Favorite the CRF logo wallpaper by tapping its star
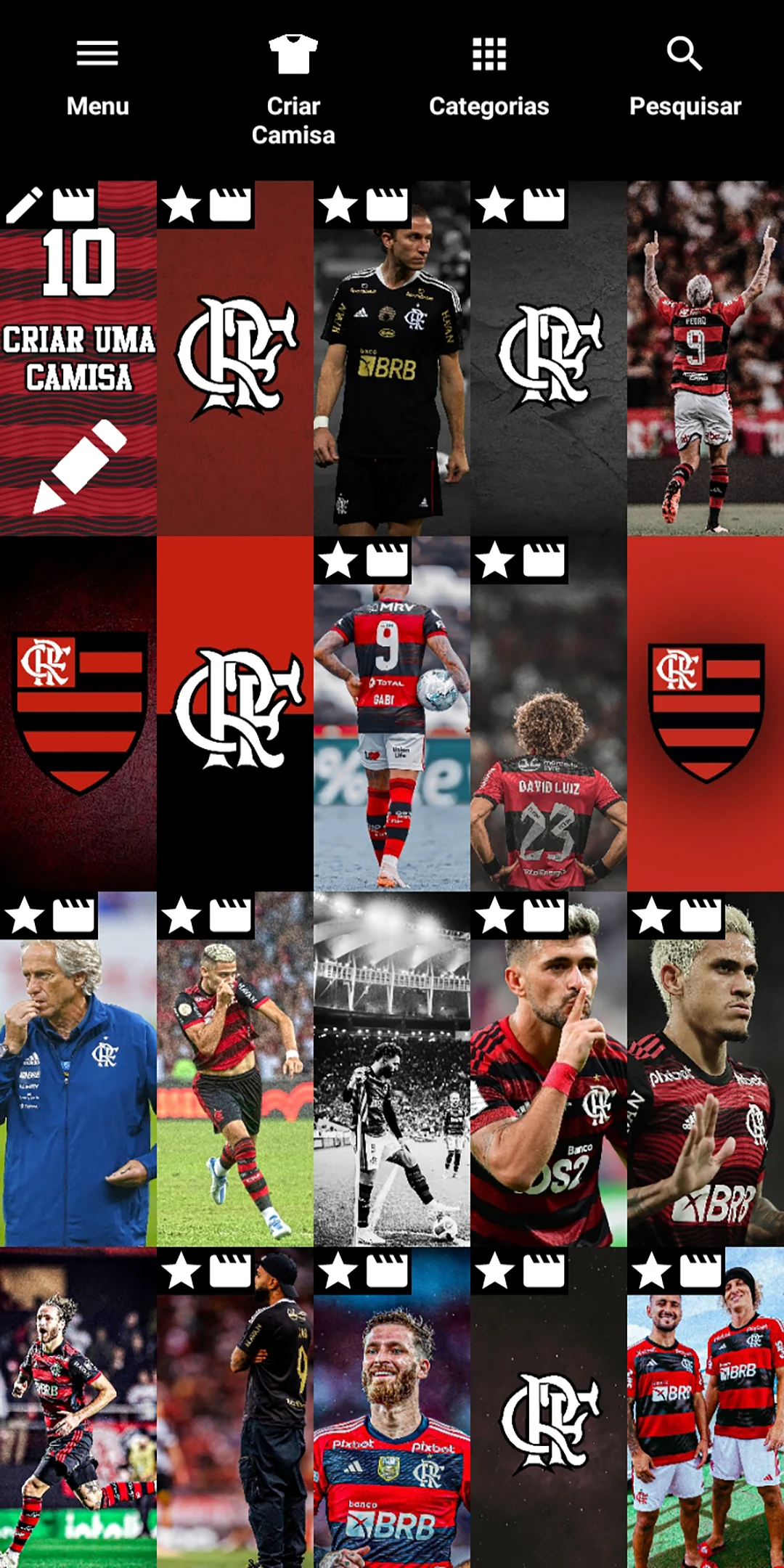 tap(181, 207)
